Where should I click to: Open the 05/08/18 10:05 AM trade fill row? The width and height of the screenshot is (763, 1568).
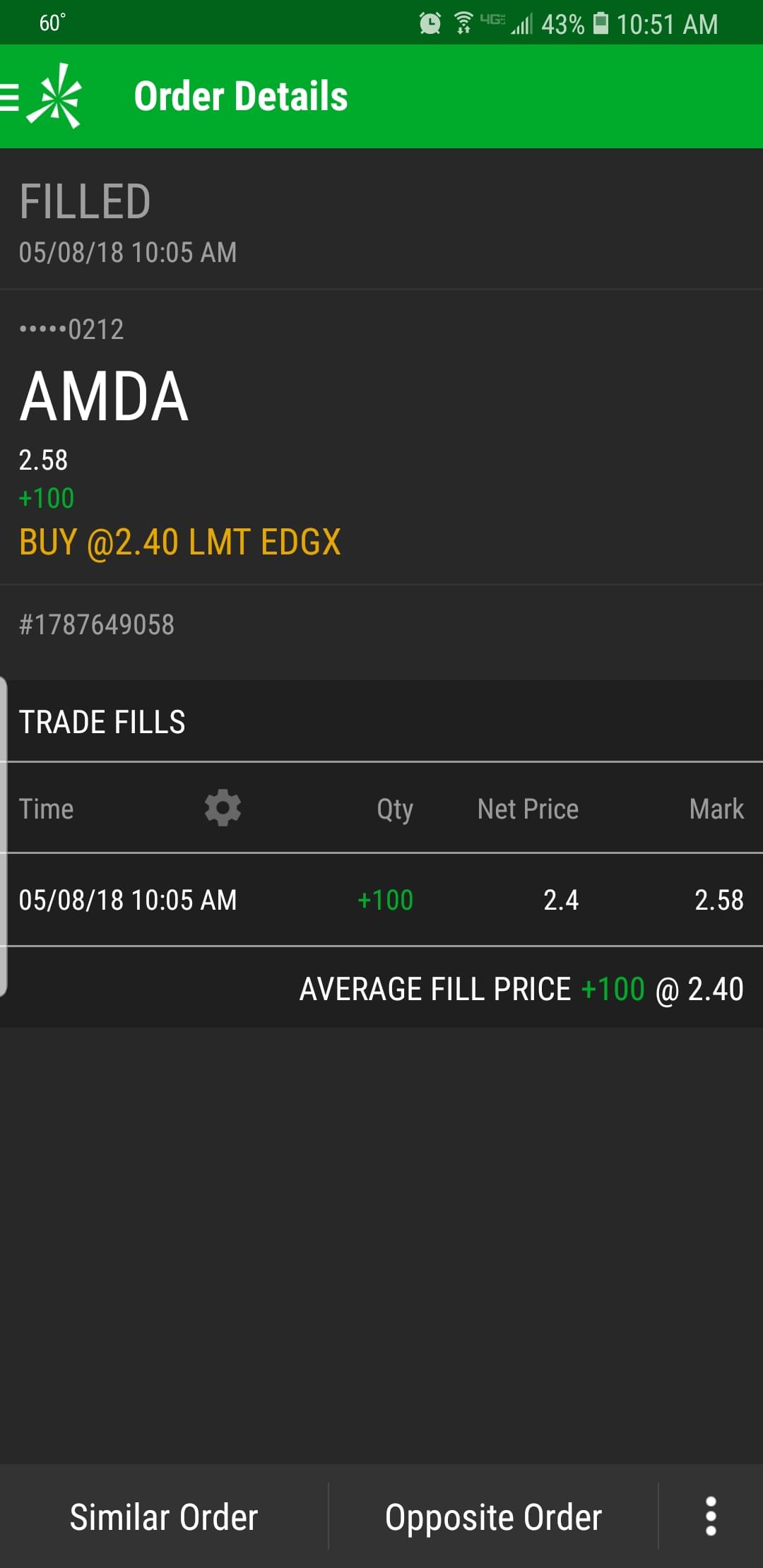pyautogui.click(x=381, y=900)
